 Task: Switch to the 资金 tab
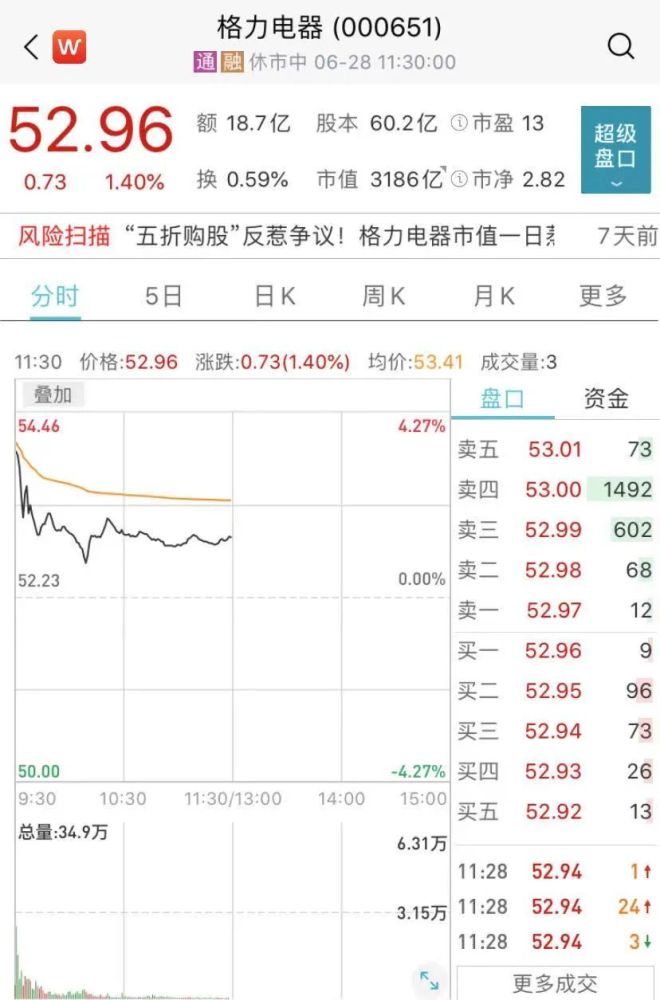point(606,399)
